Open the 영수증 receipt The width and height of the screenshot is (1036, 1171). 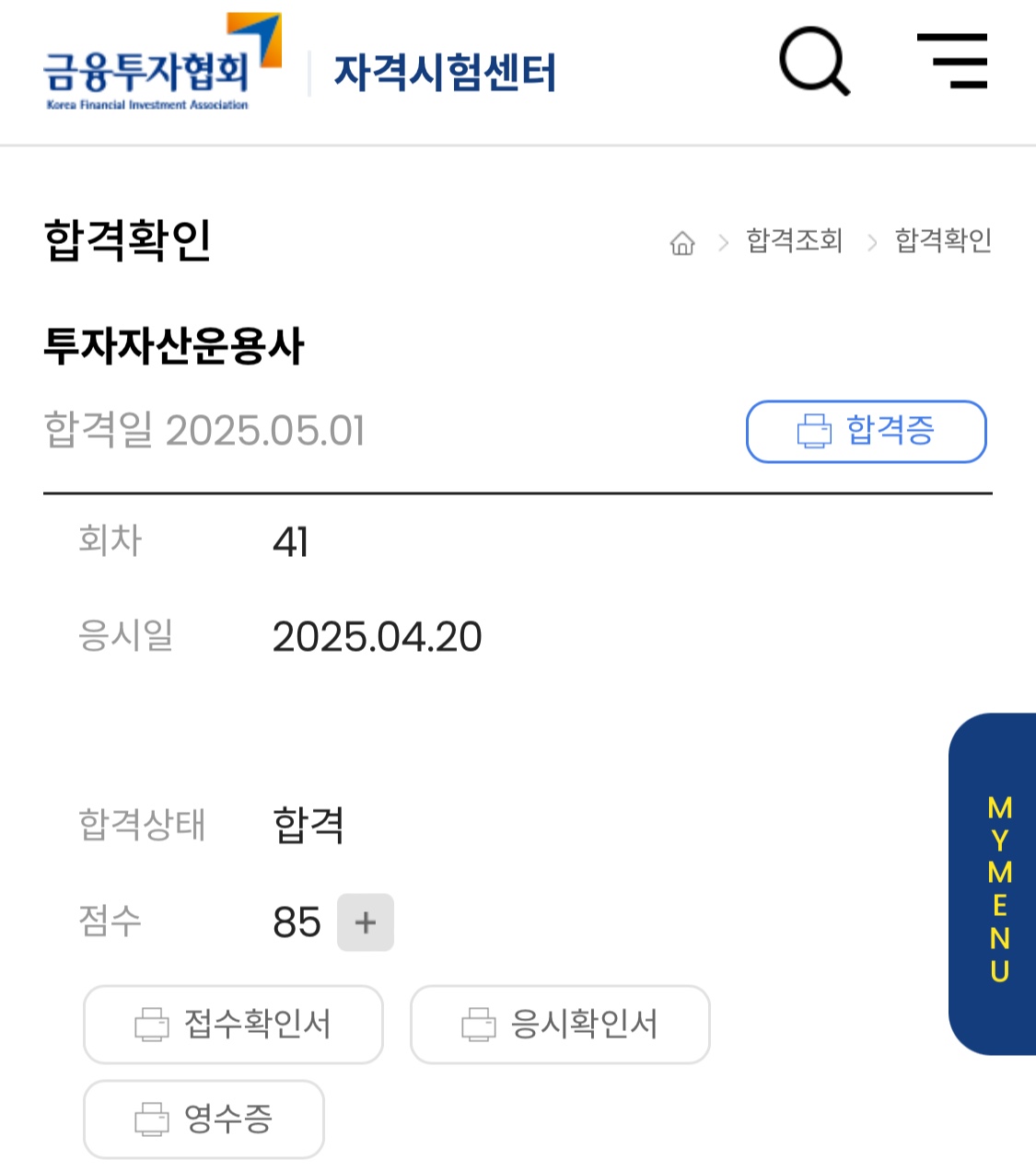point(204,1119)
